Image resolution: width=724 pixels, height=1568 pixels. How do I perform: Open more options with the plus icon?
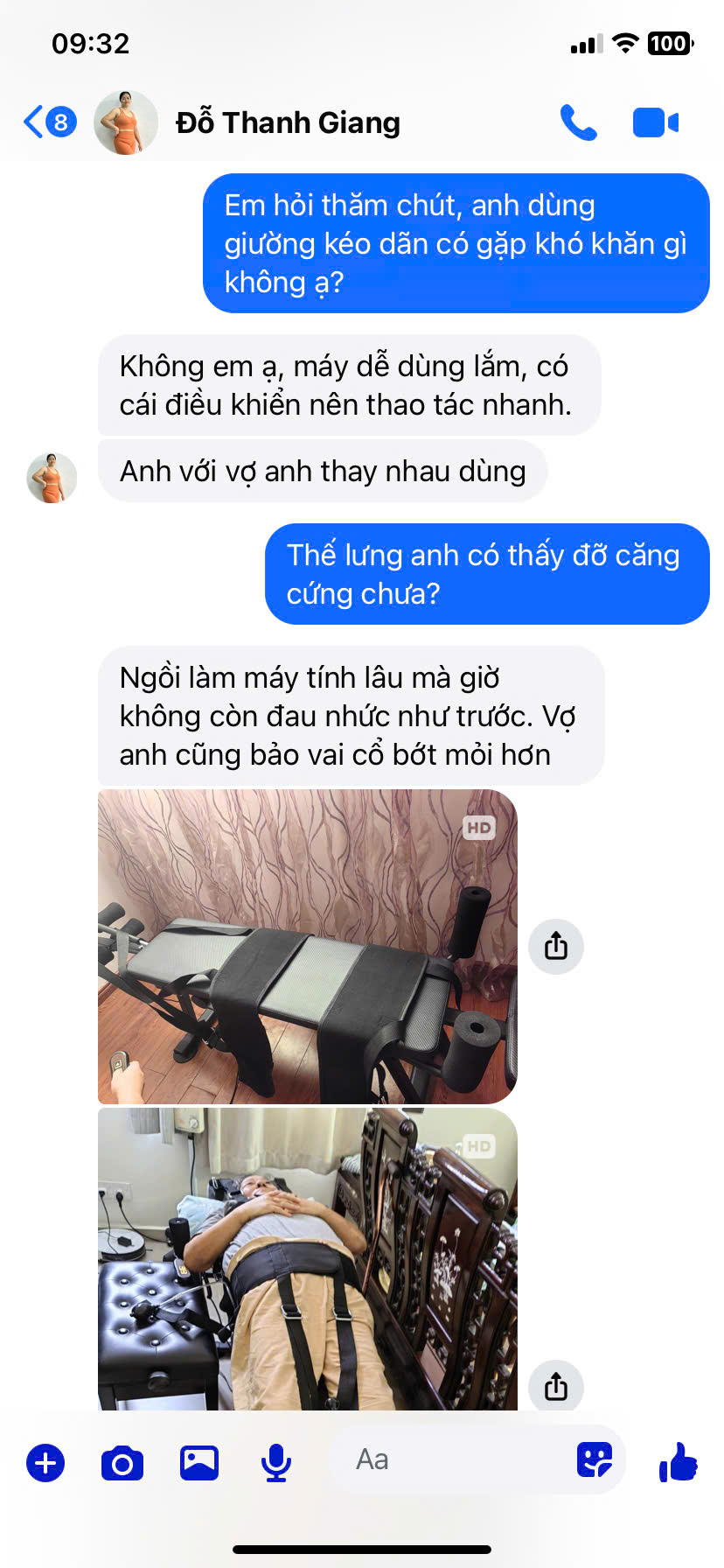coord(45,1463)
